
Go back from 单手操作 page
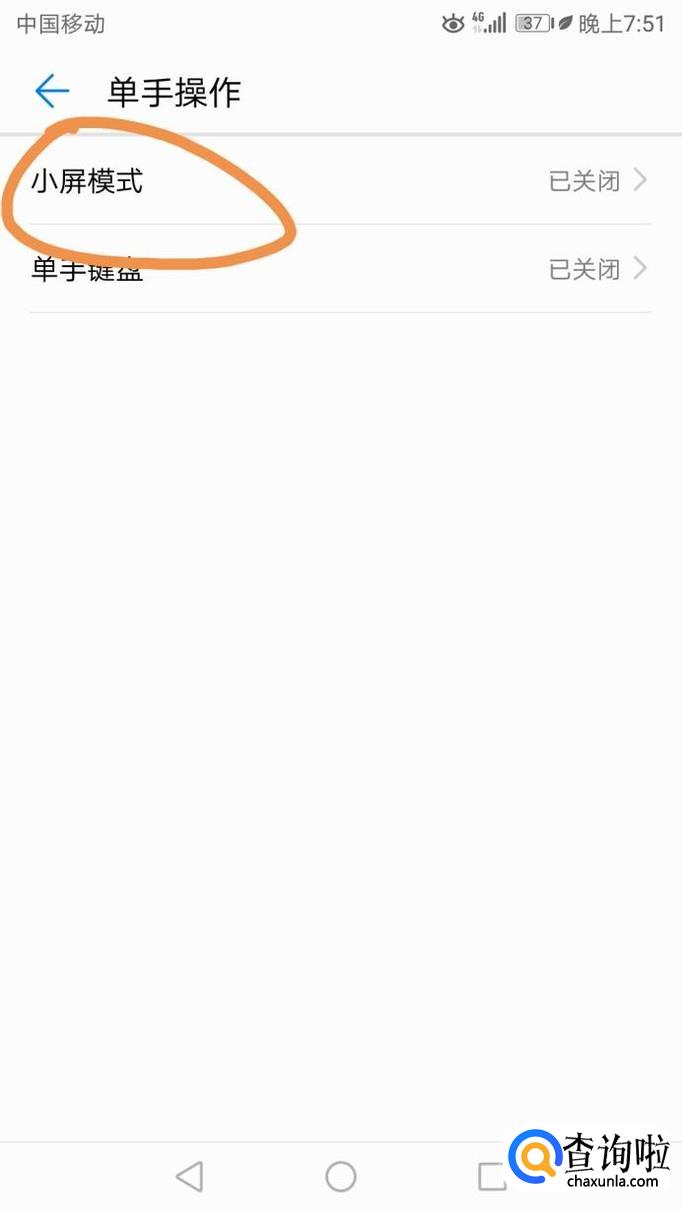[x=52, y=92]
